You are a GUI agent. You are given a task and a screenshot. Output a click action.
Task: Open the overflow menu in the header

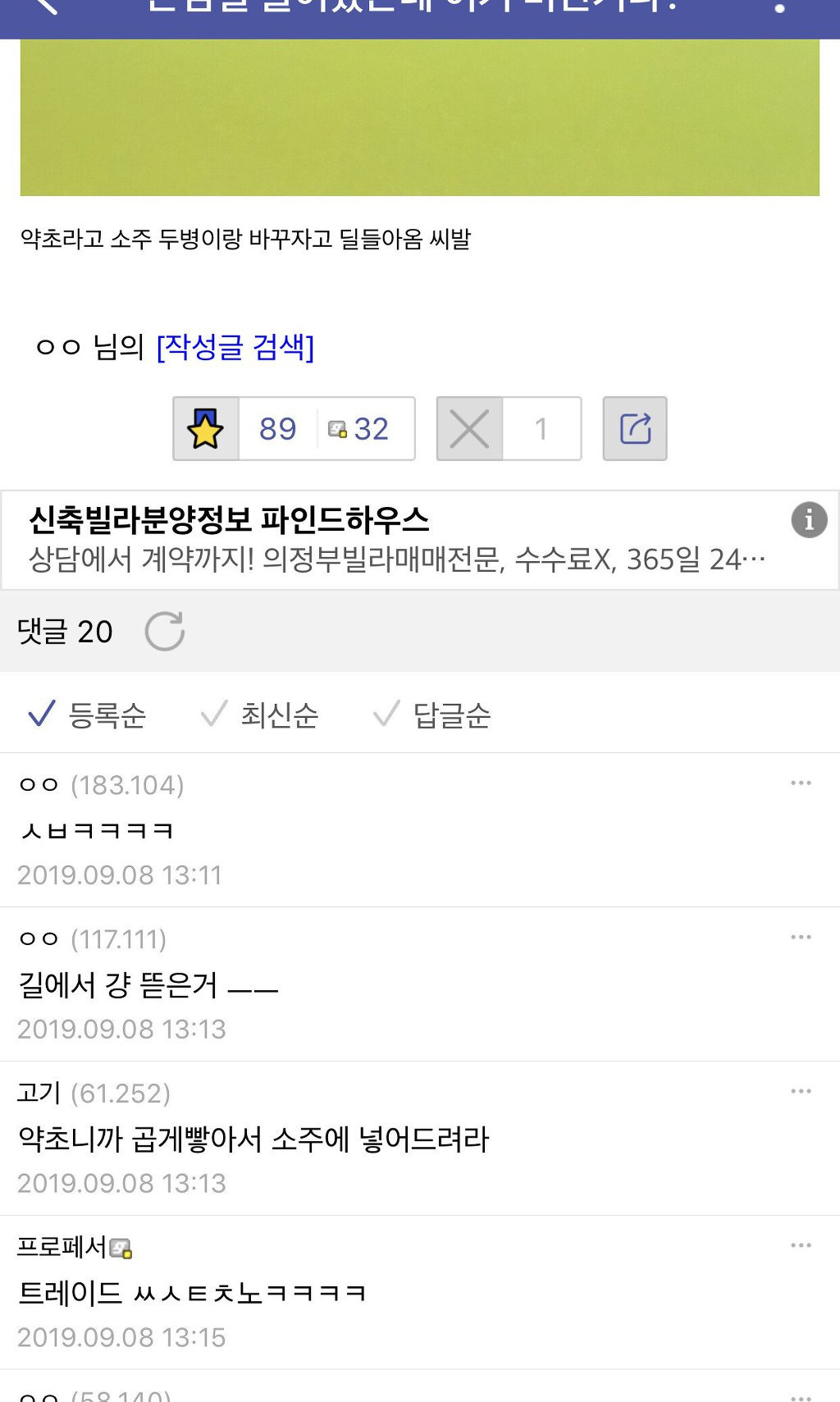780,7
